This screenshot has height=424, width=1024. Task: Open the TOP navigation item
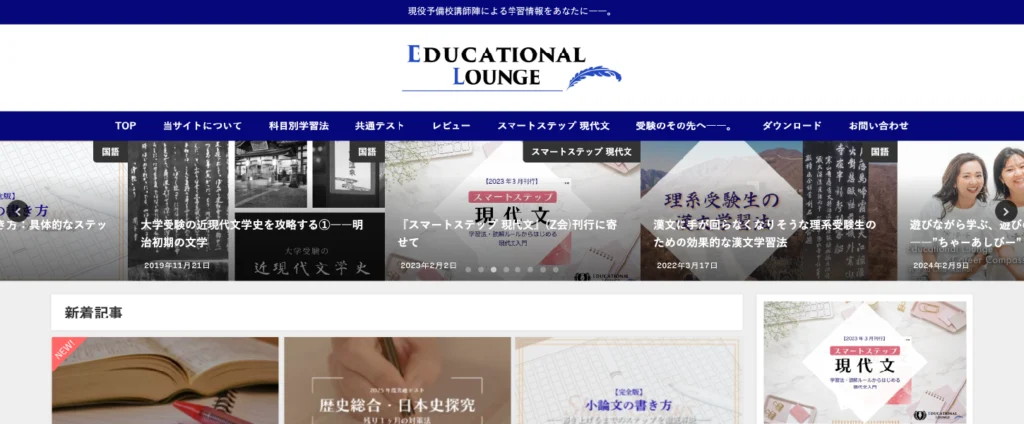125,126
